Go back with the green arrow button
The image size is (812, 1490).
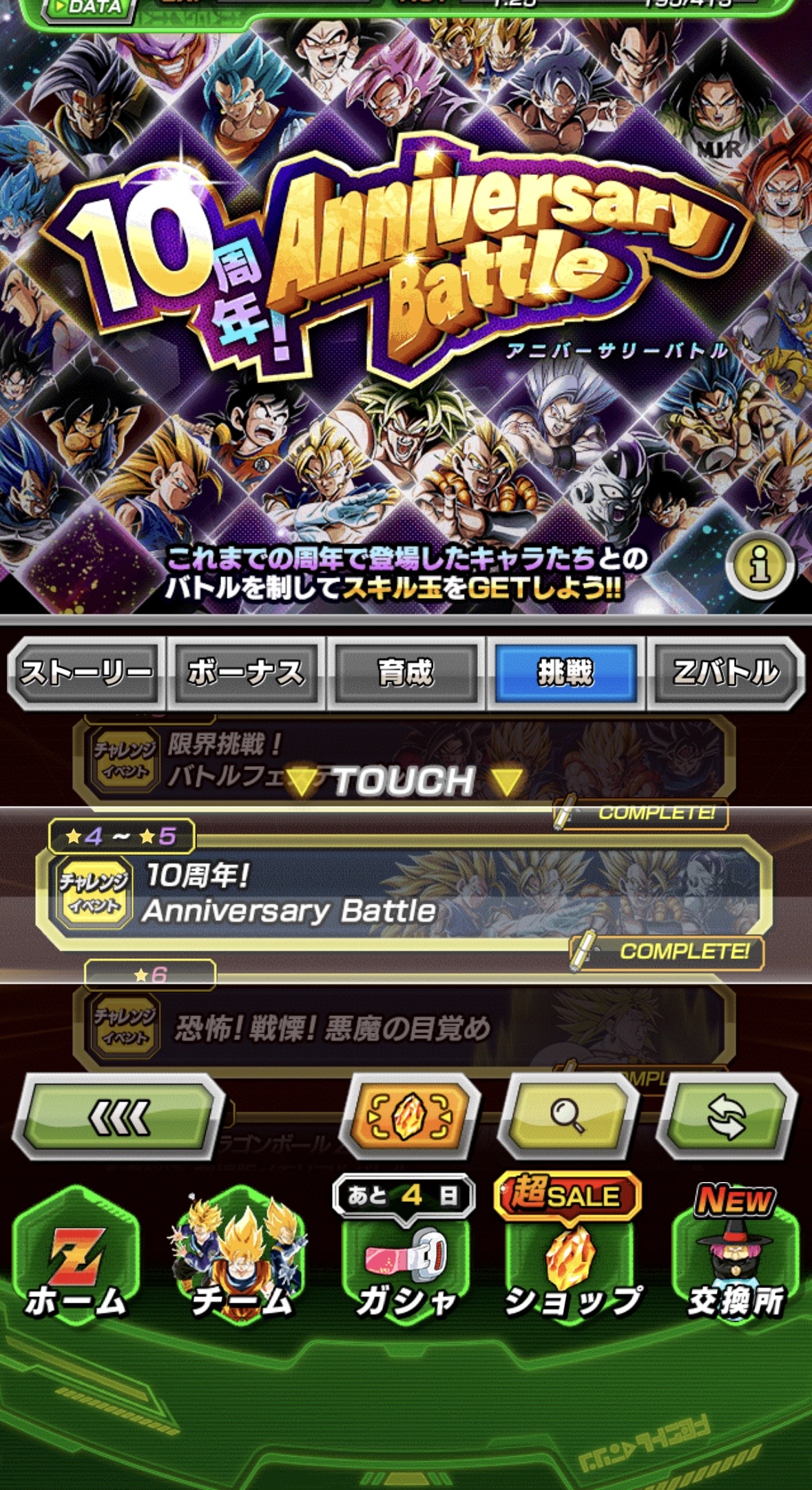pyautogui.click(x=118, y=1117)
